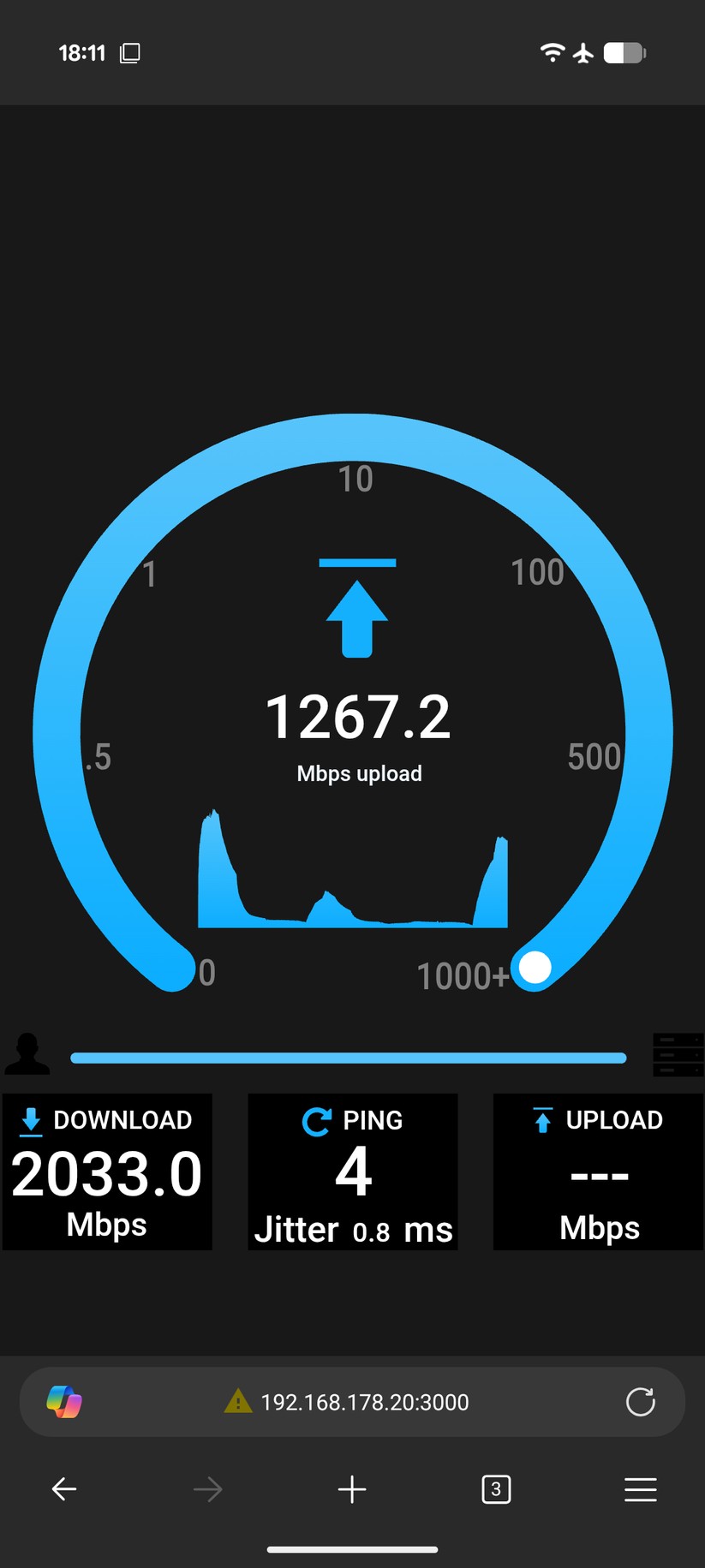Tap the user silhouette icon beside progress bar
The height and width of the screenshot is (1568, 705).
point(28,1052)
